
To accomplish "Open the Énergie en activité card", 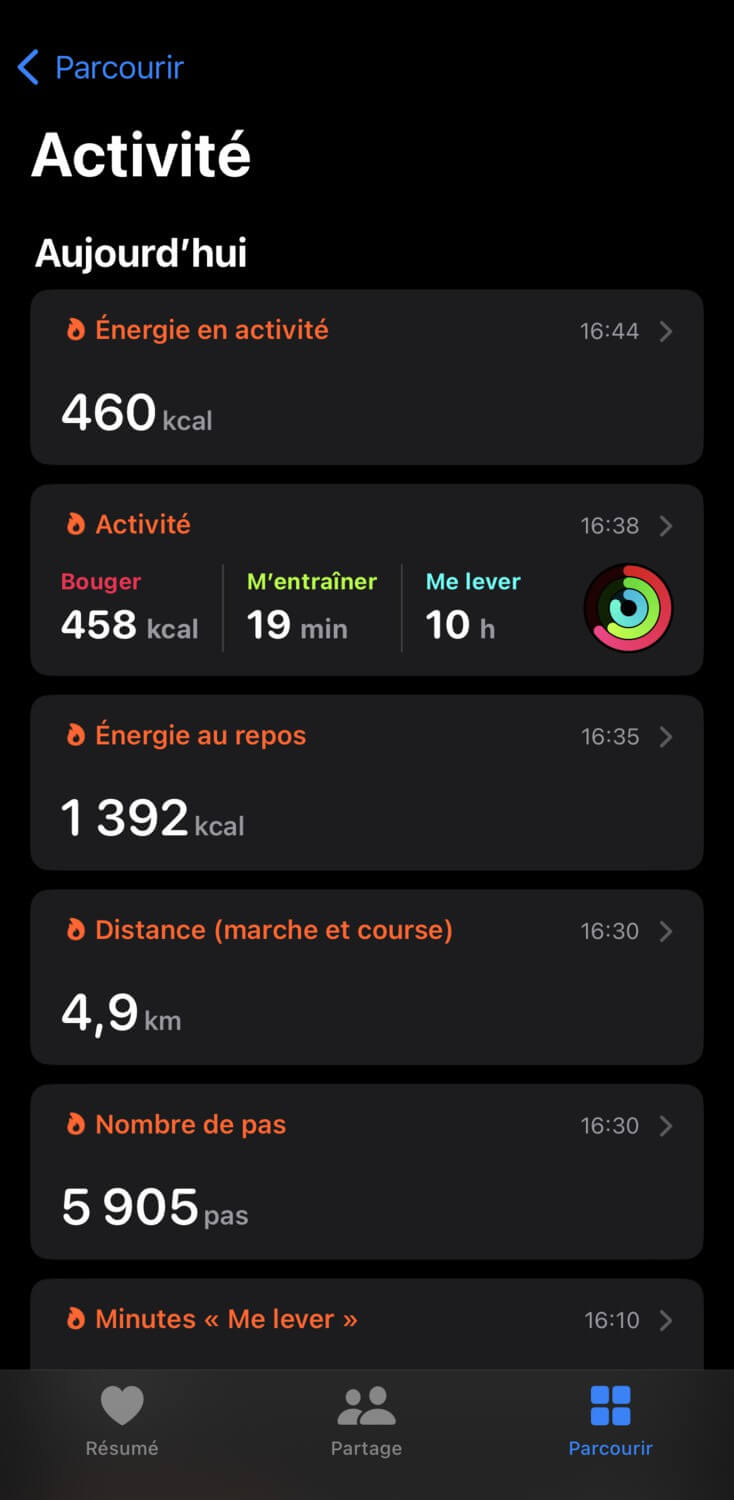I will point(367,377).
